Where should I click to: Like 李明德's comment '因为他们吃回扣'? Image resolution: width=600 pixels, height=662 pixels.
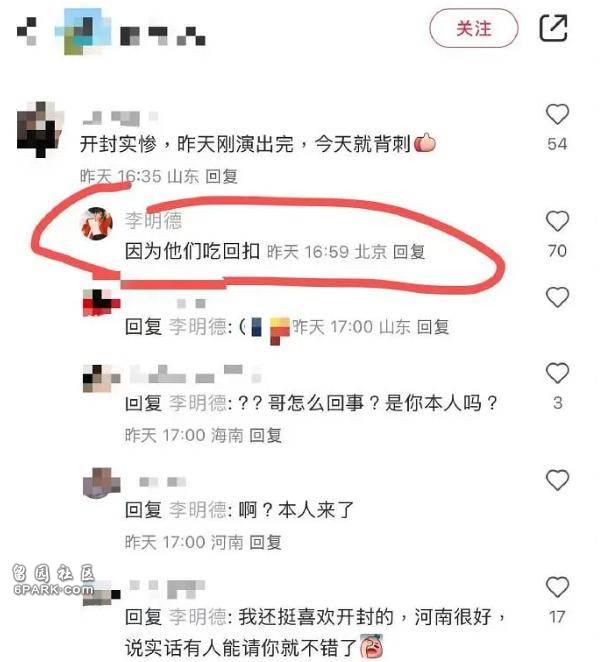tap(557, 221)
